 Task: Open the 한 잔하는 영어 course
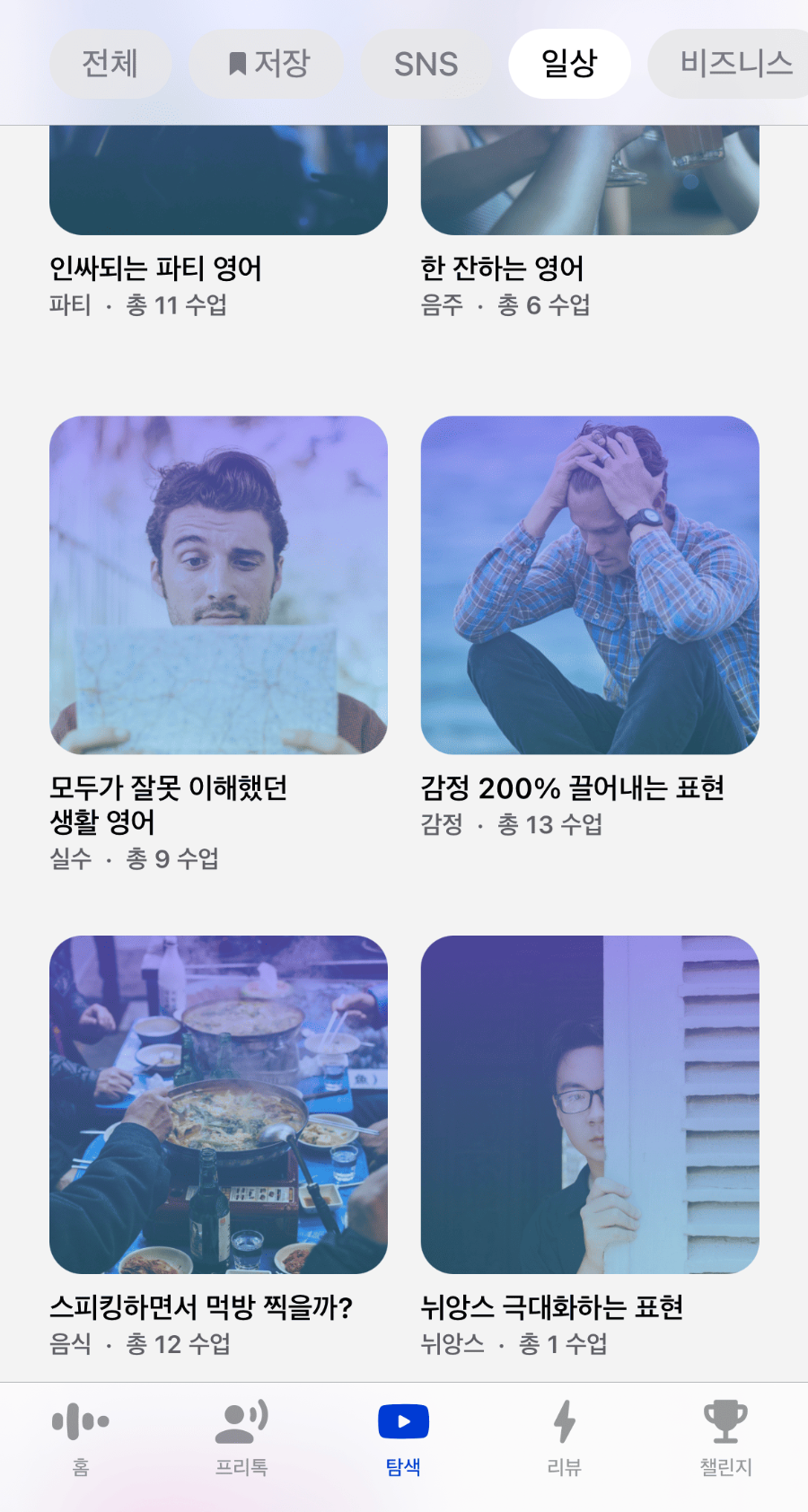(x=503, y=268)
